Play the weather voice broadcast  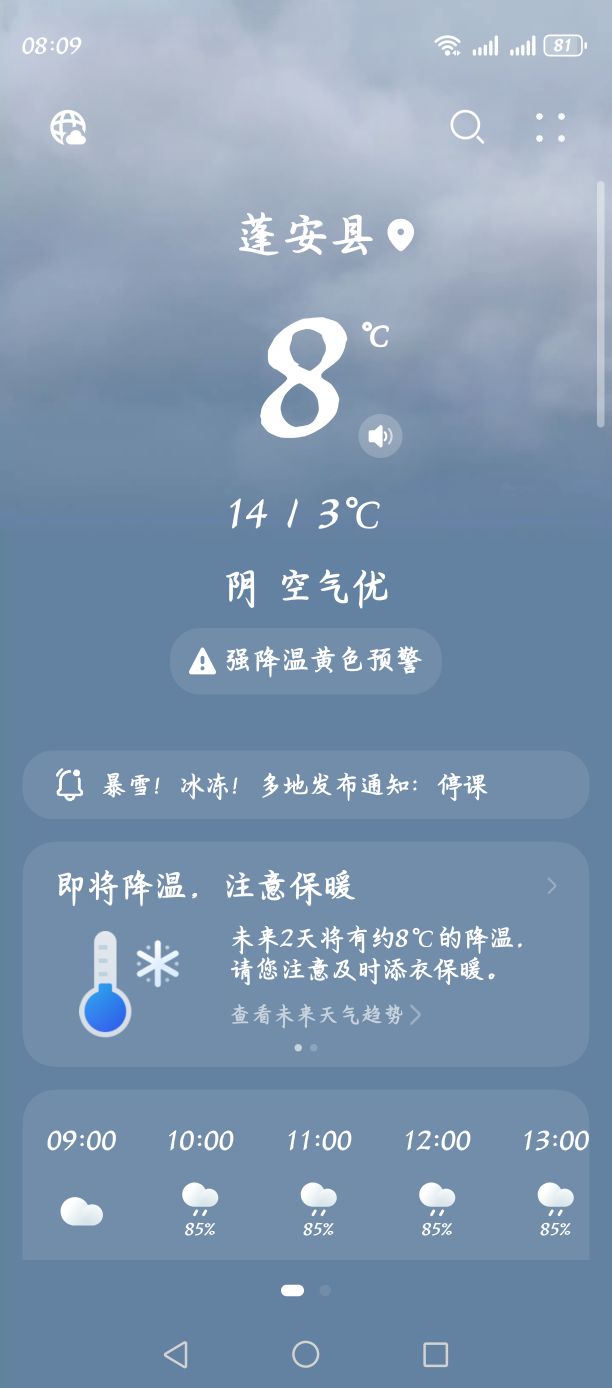[x=380, y=436]
